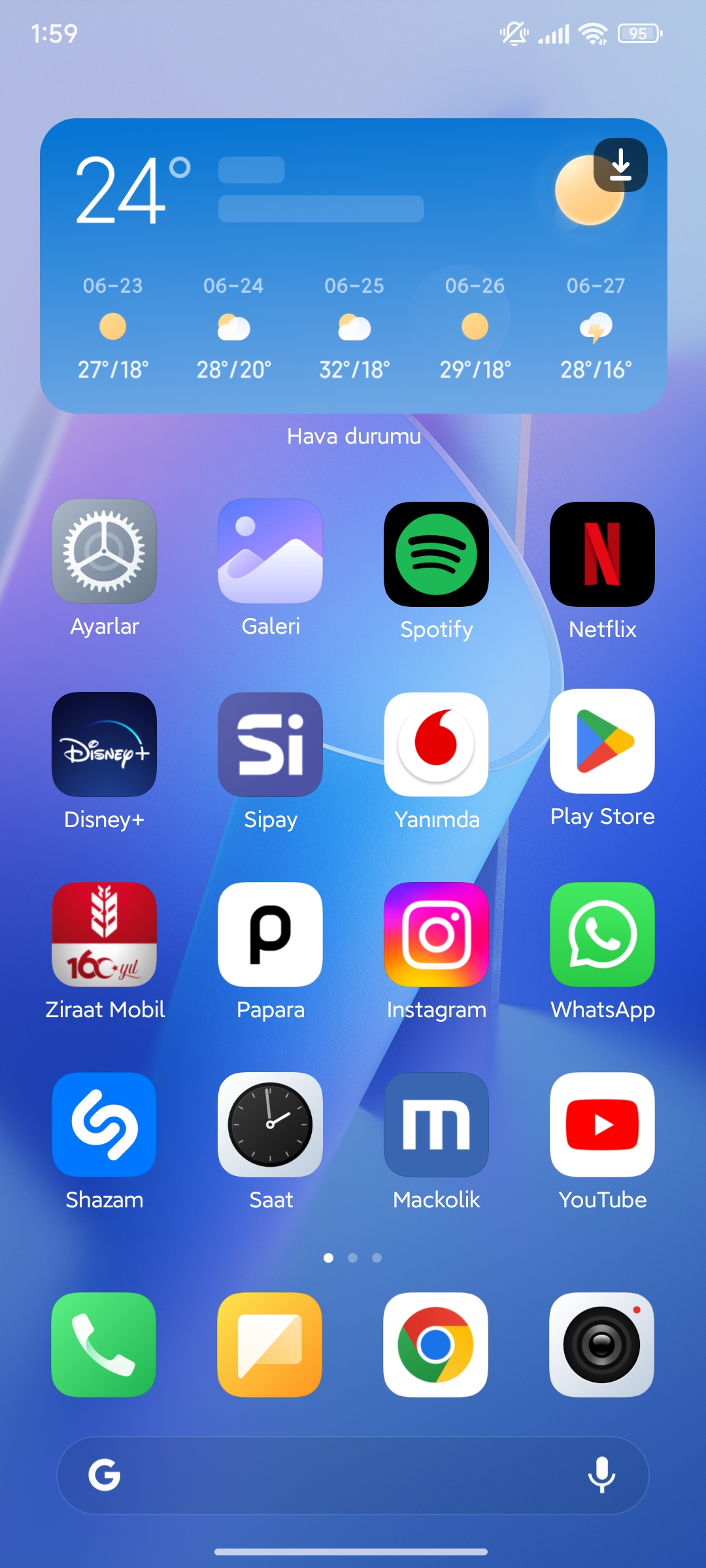The image size is (706, 1568).
Task: Tap the Google search bar
Action: (x=353, y=1475)
